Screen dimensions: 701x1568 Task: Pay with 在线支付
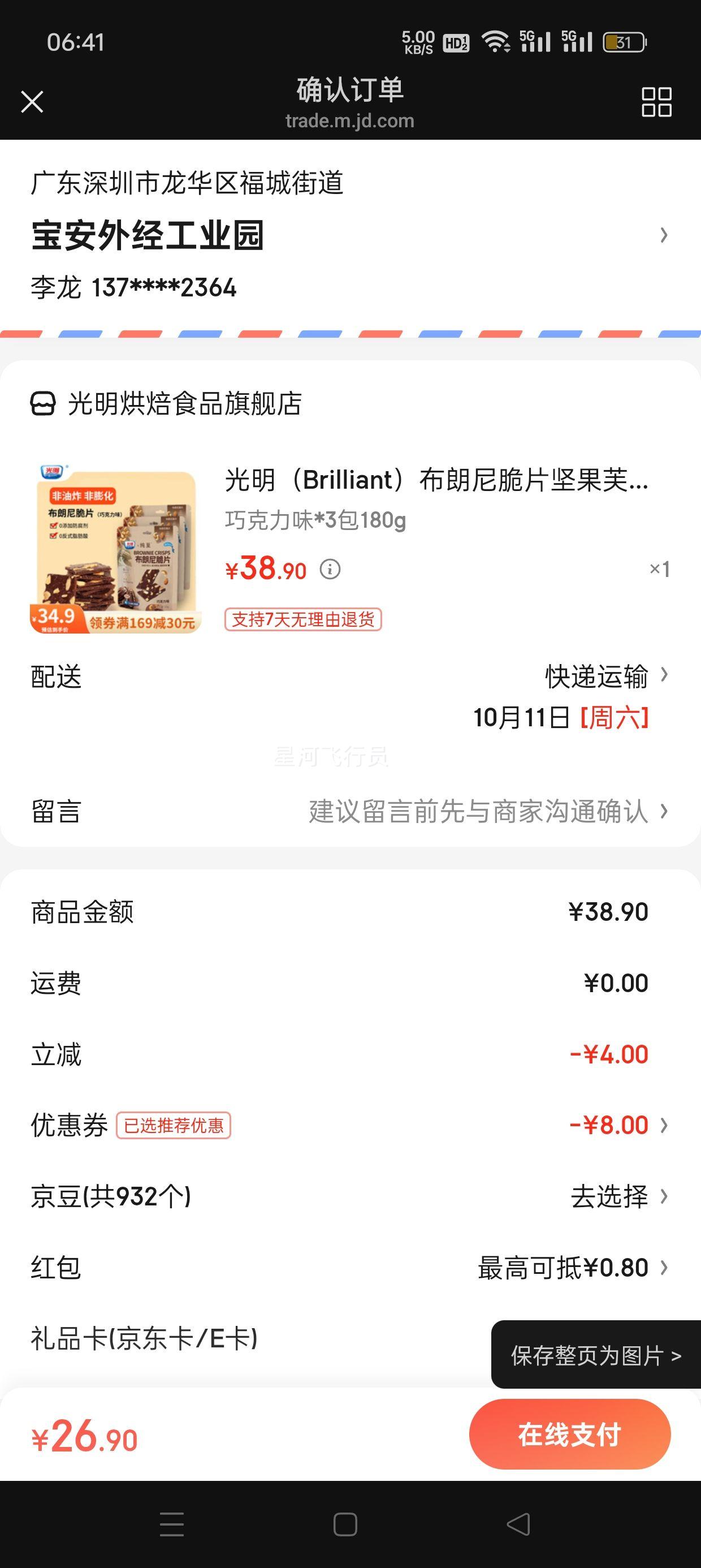pos(570,1435)
